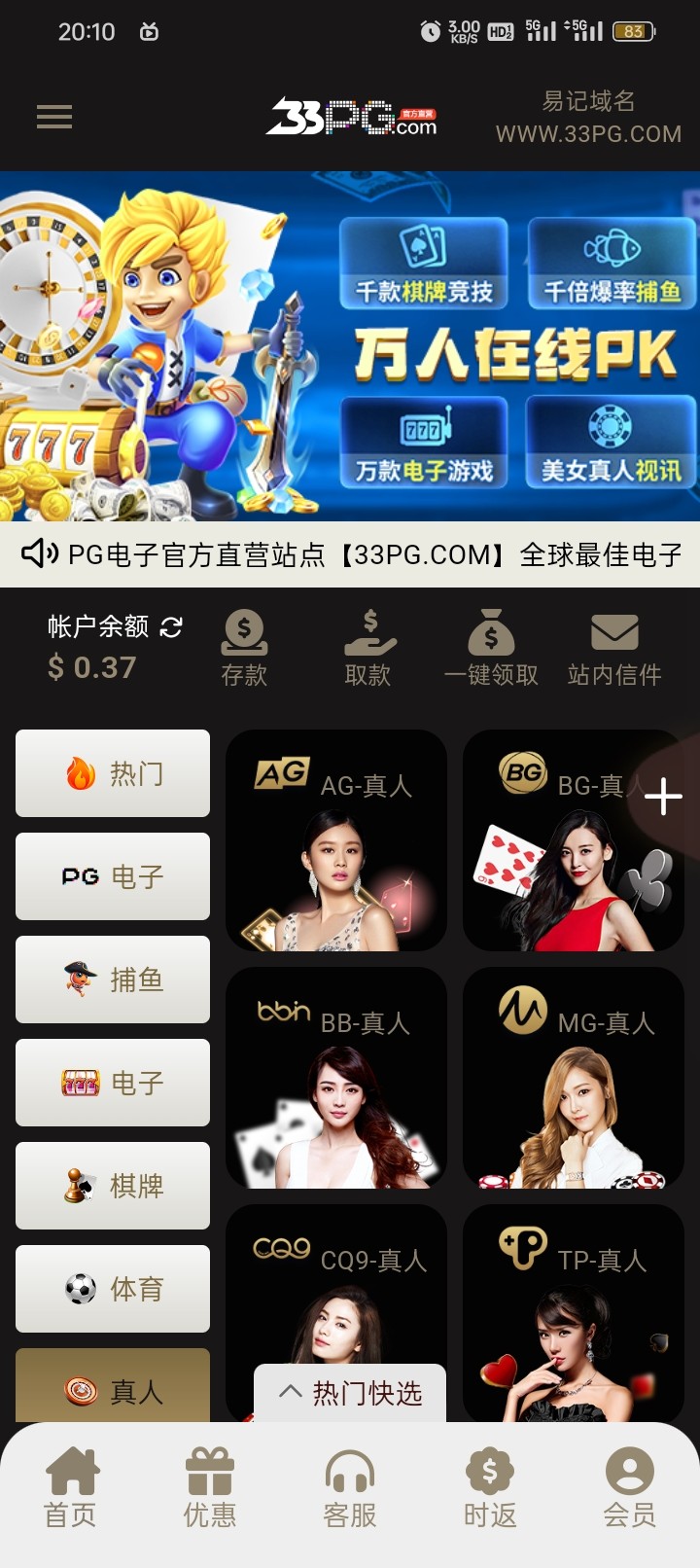Open the 存款 deposit page

[244, 649]
